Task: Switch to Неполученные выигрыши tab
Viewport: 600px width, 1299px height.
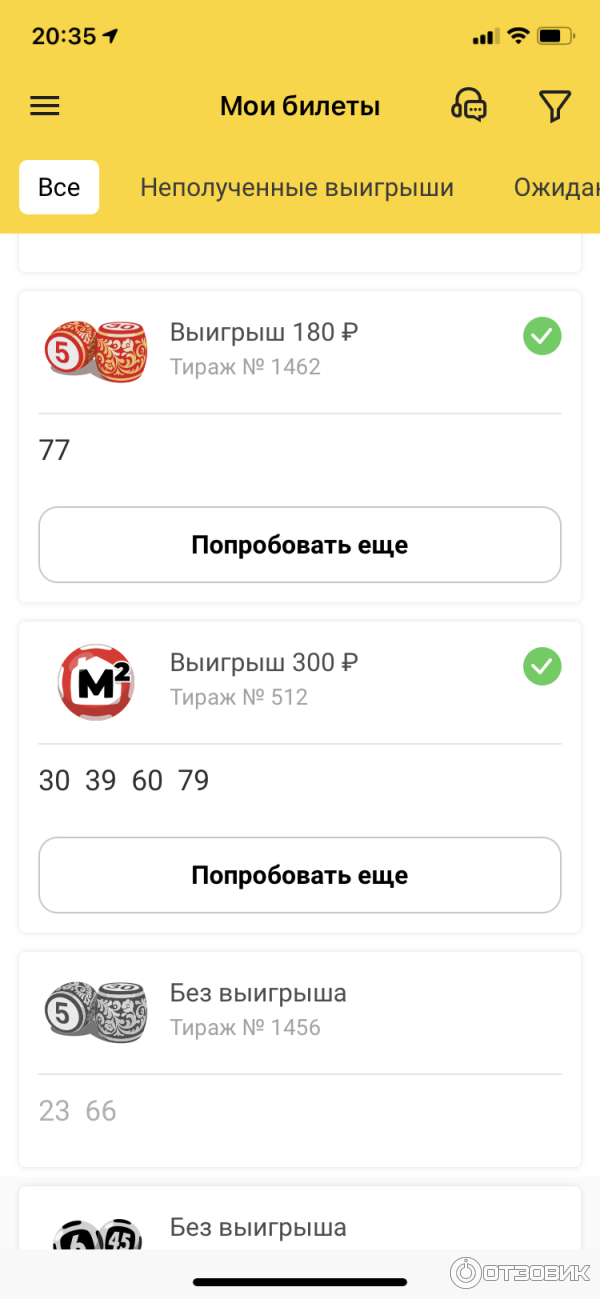Action: [296, 187]
